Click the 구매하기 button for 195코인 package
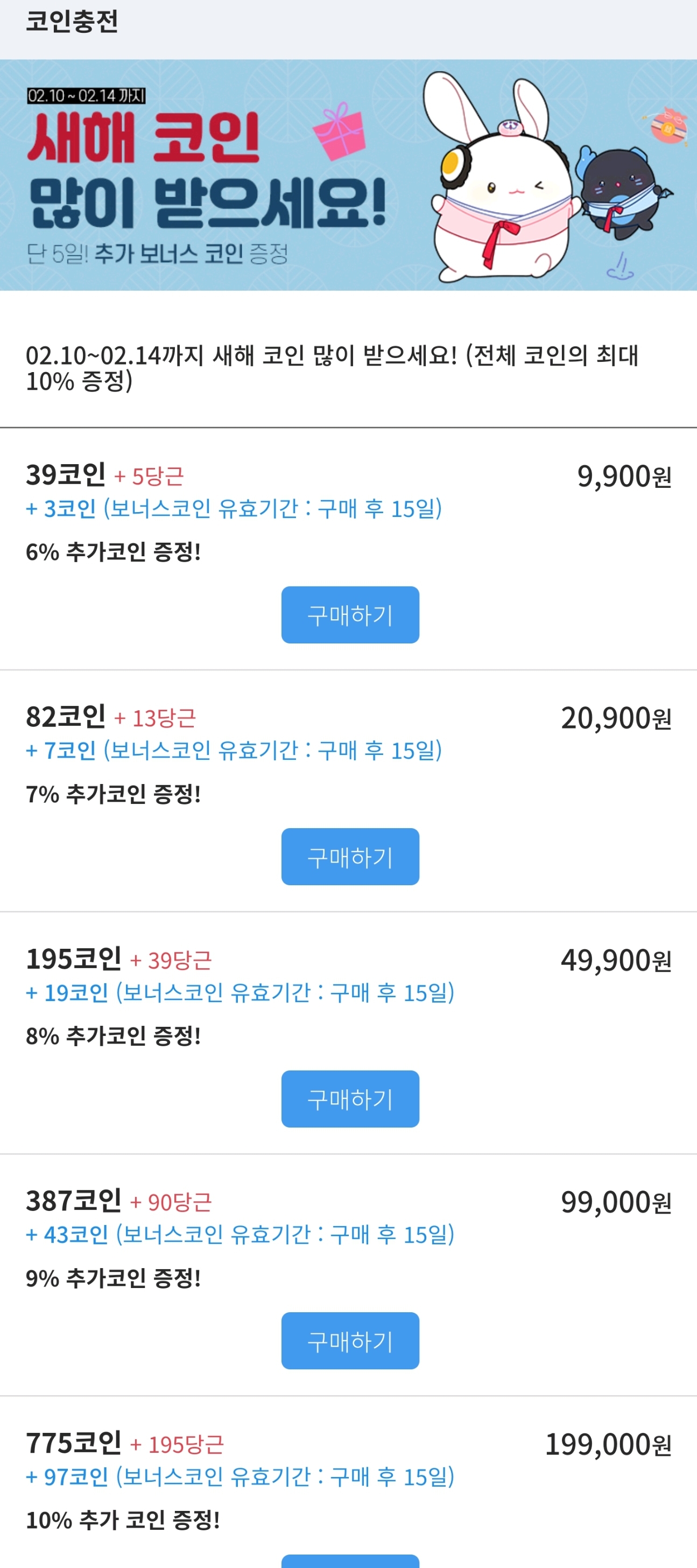 (x=350, y=1098)
